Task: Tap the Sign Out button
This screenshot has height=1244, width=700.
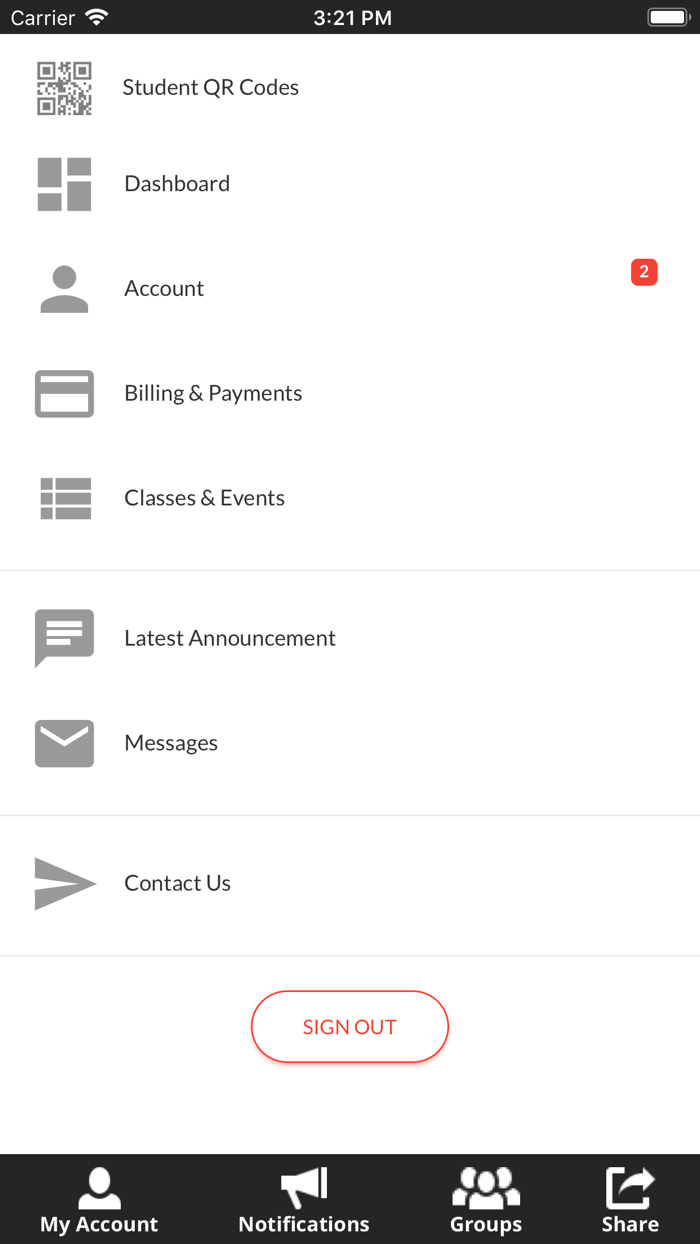Action: click(x=349, y=1027)
